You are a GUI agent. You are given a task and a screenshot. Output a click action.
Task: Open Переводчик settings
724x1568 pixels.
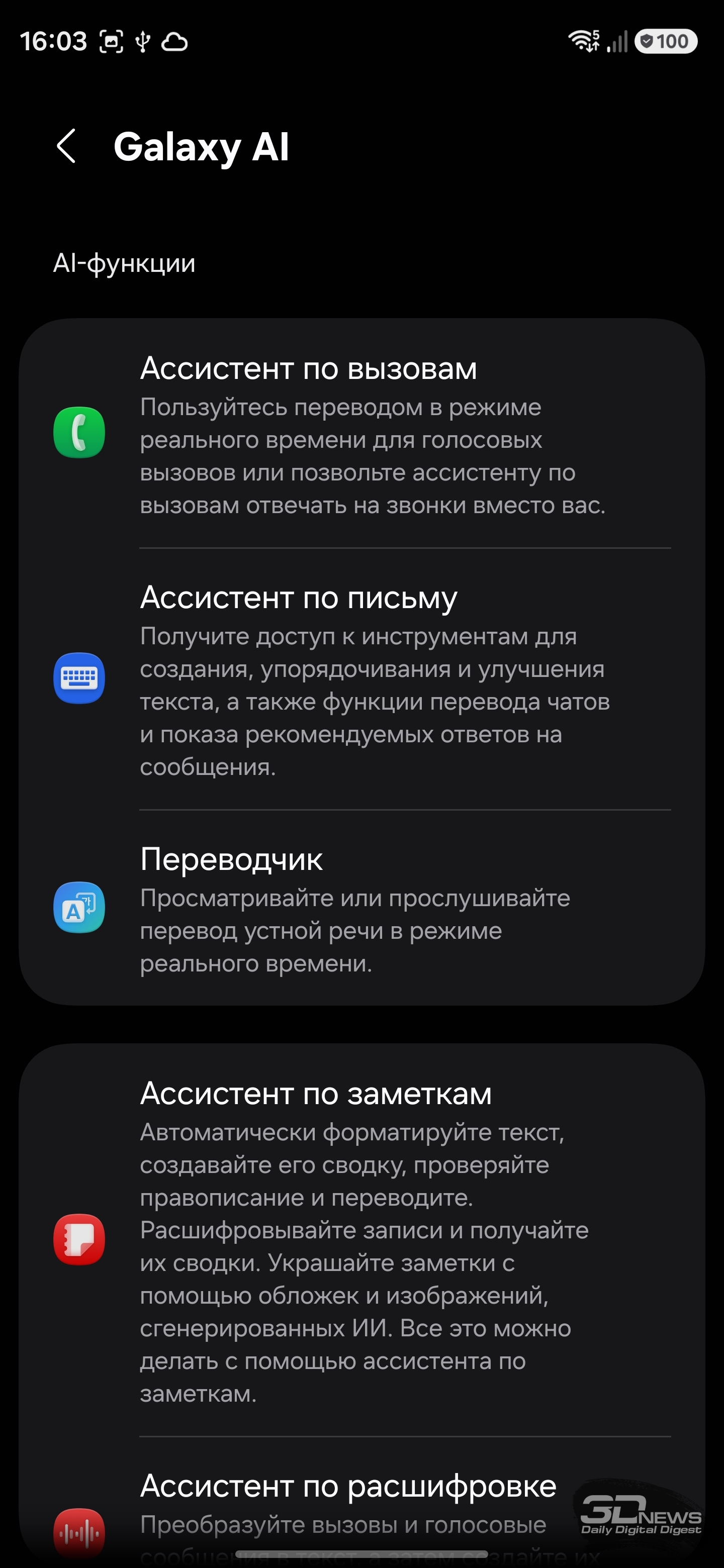point(361,908)
